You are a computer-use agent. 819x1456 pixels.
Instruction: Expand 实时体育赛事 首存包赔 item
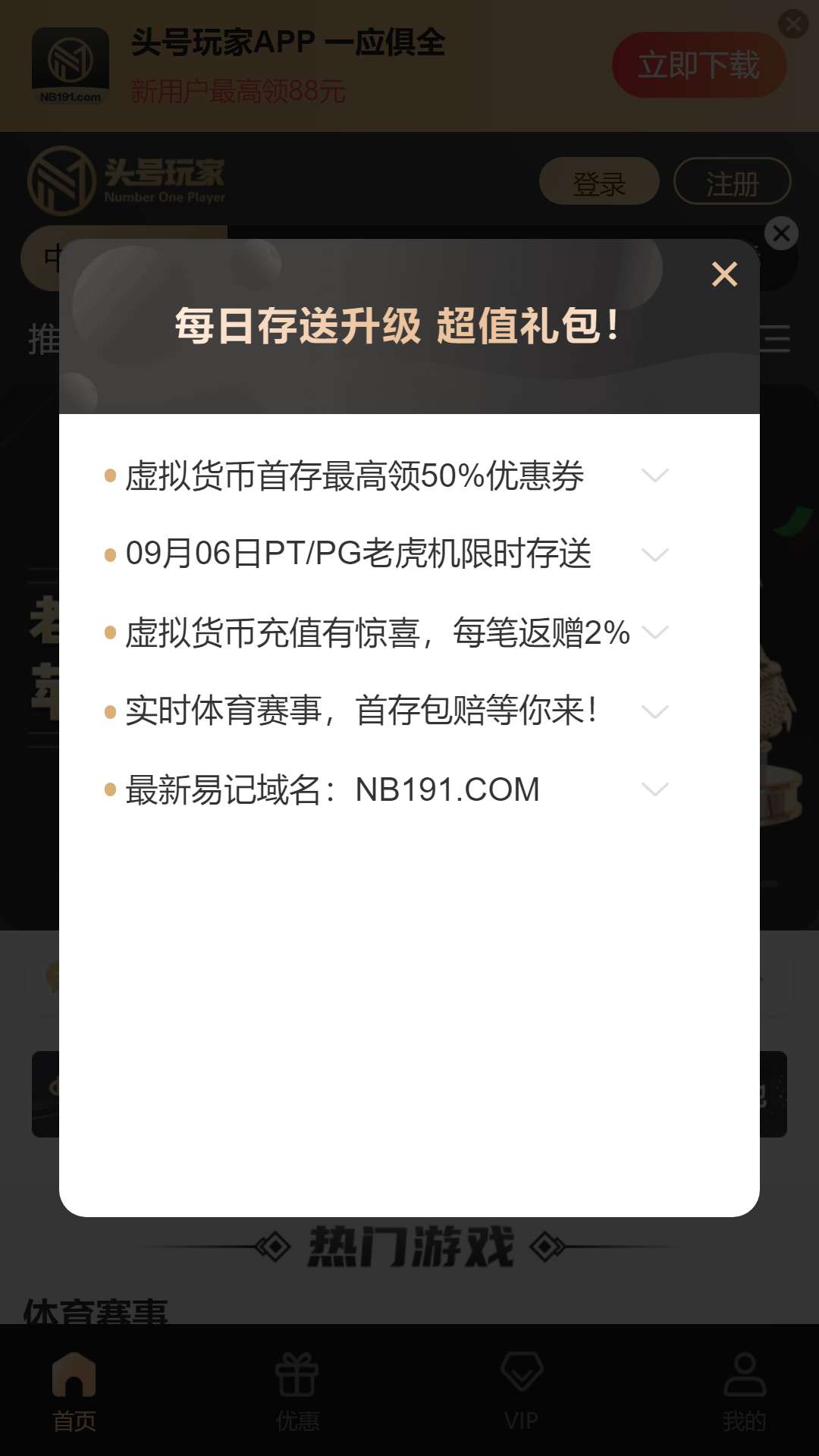coord(654,711)
